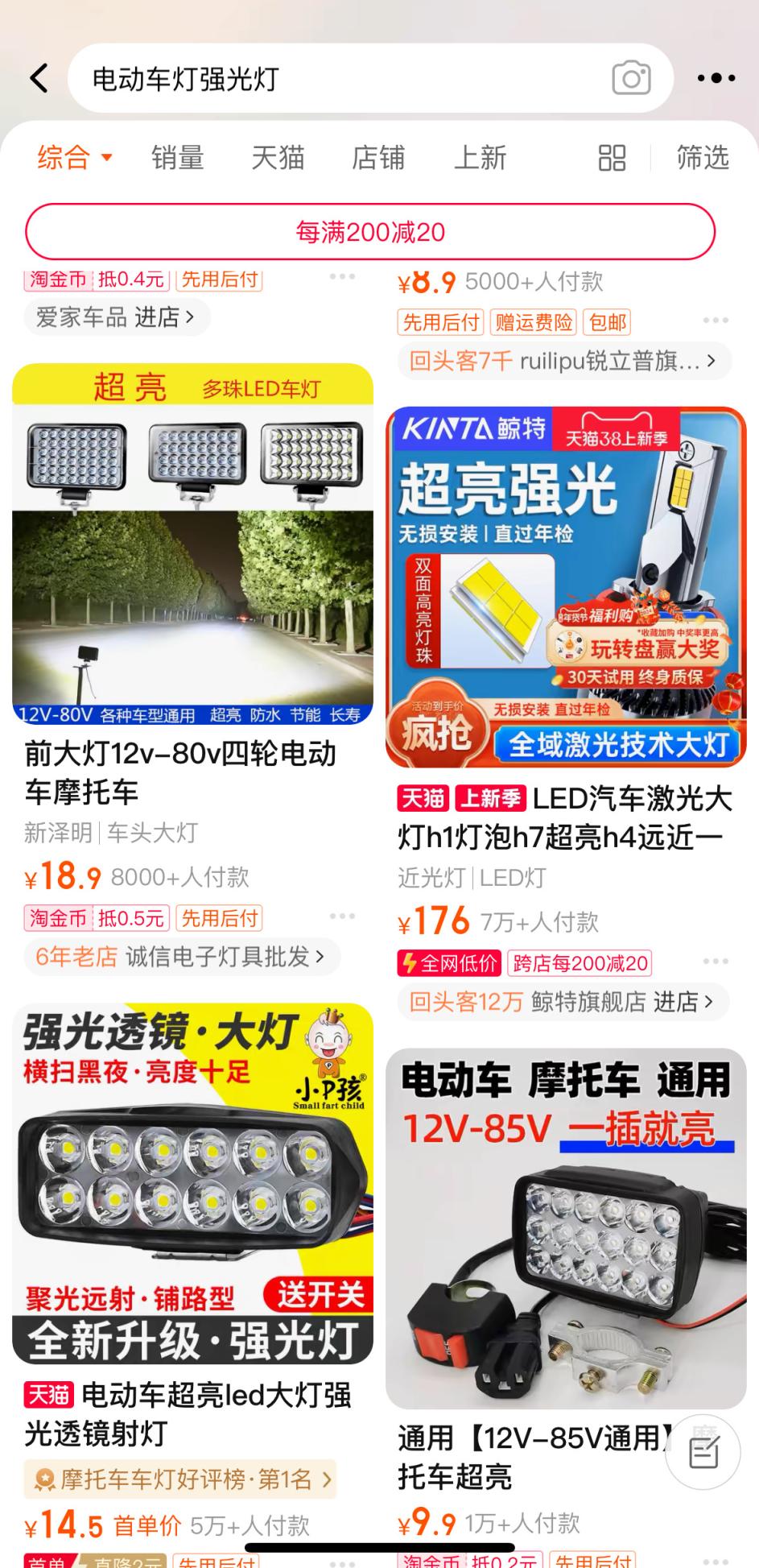Select the 店铺 tab

[x=379, y=158]
